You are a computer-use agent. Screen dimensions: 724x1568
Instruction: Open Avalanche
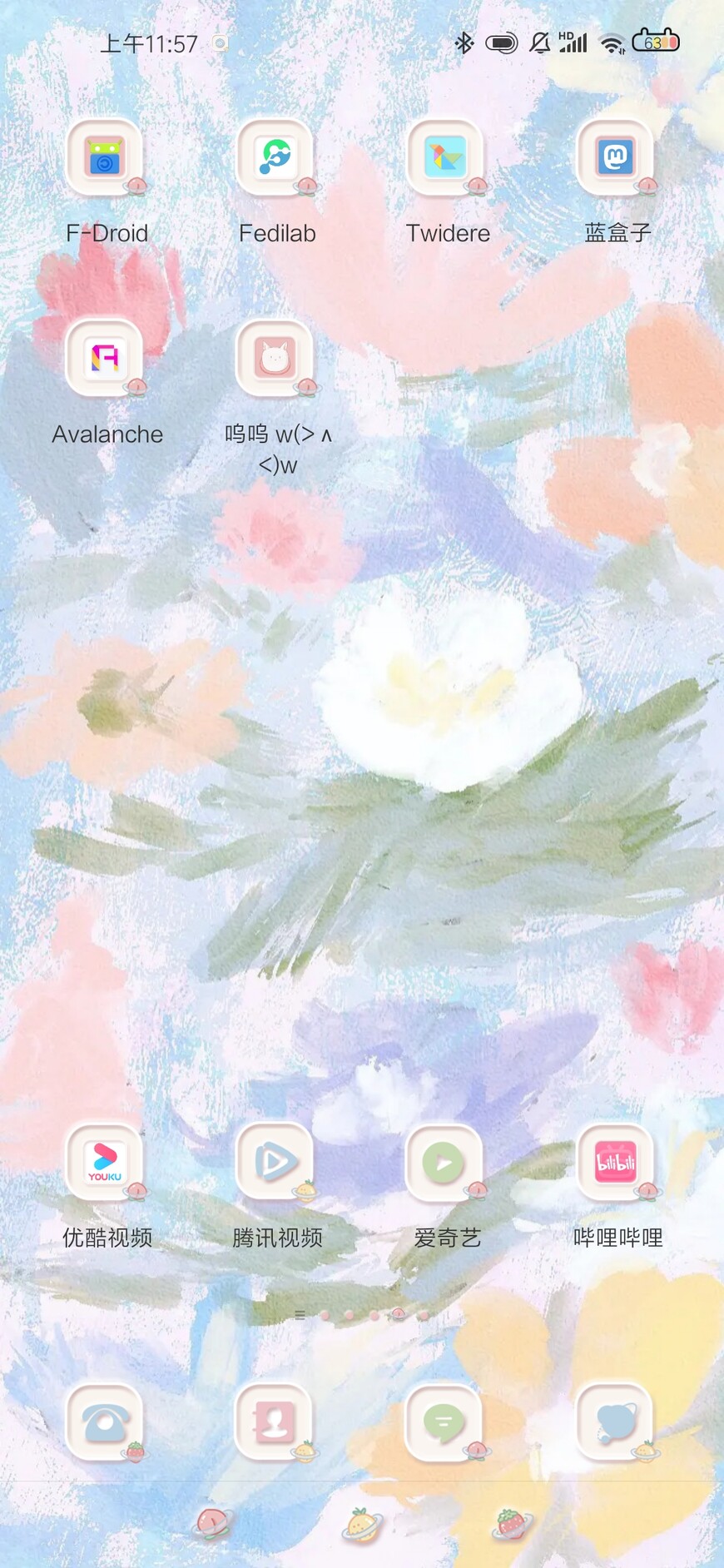tap(106, 359)
